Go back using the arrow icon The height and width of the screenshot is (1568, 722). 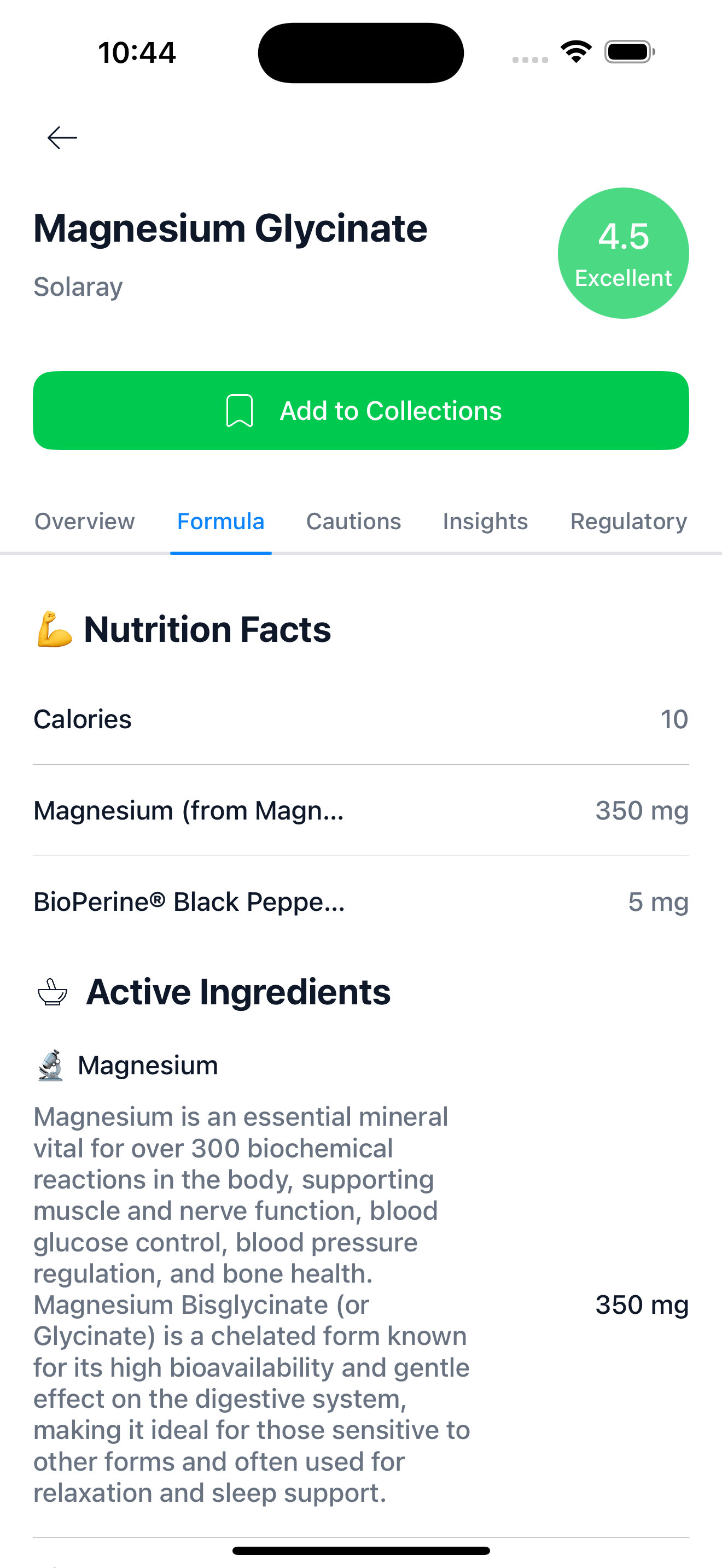tap(62, 138)
